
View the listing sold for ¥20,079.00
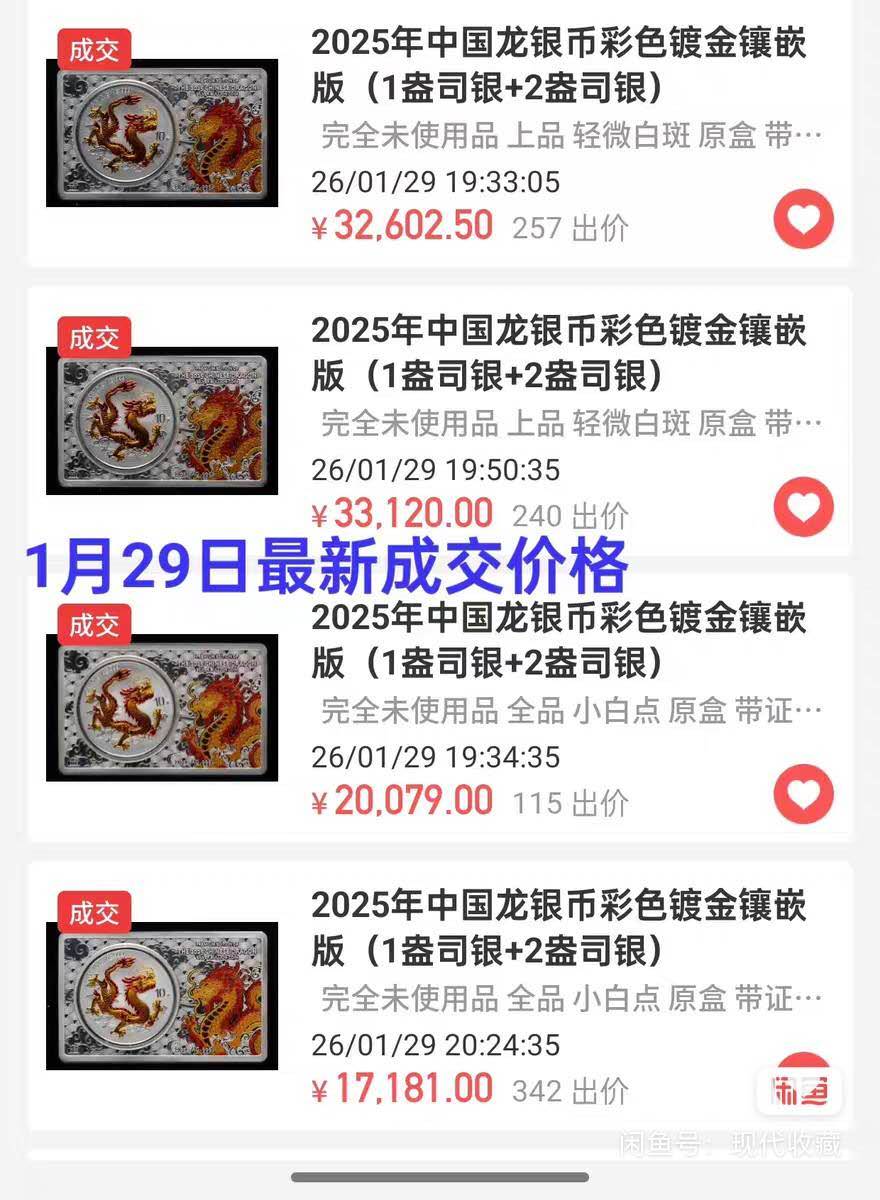558,640
